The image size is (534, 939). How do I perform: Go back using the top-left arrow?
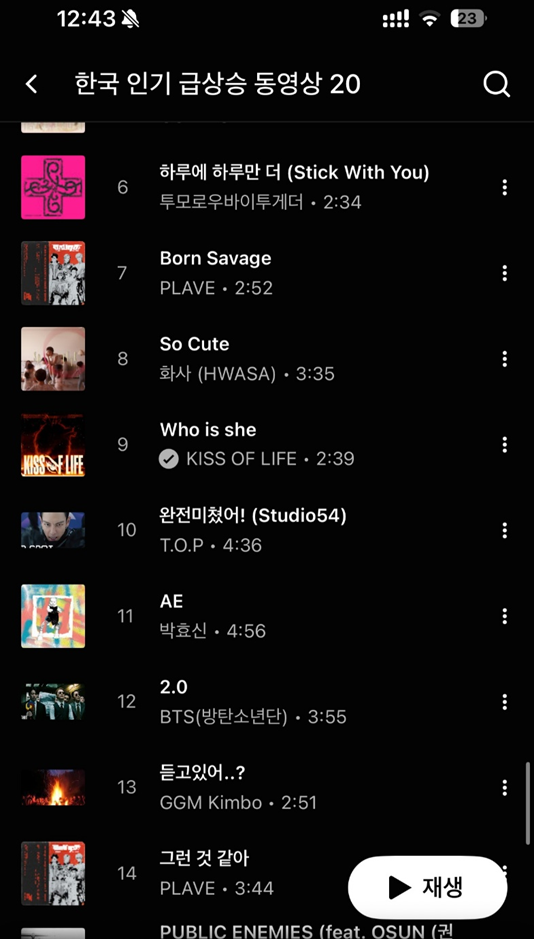pyautogui.click(x=32, y=84)
